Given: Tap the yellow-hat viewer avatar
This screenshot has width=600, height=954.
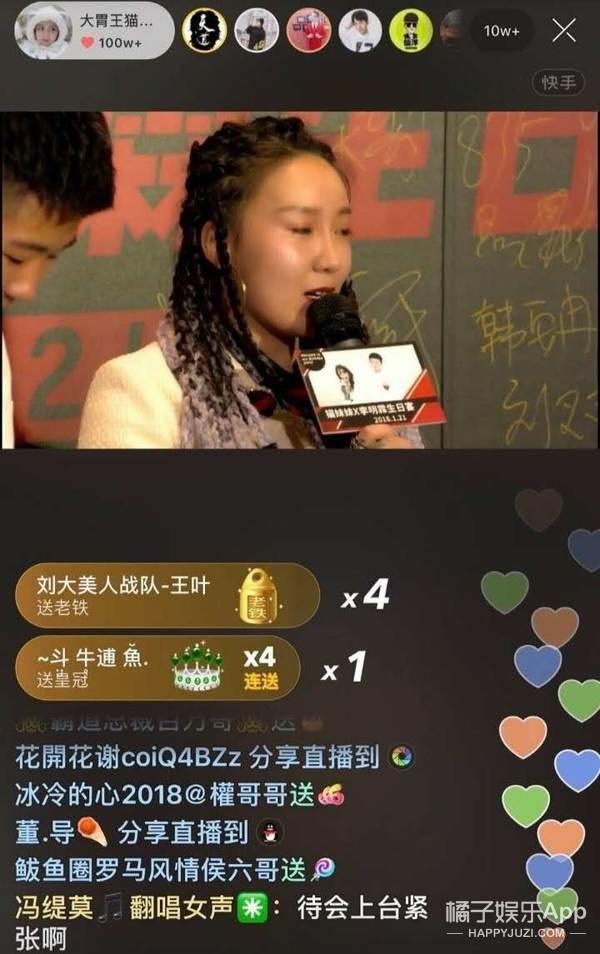Looking at the screenshot, I should [410, 31].
